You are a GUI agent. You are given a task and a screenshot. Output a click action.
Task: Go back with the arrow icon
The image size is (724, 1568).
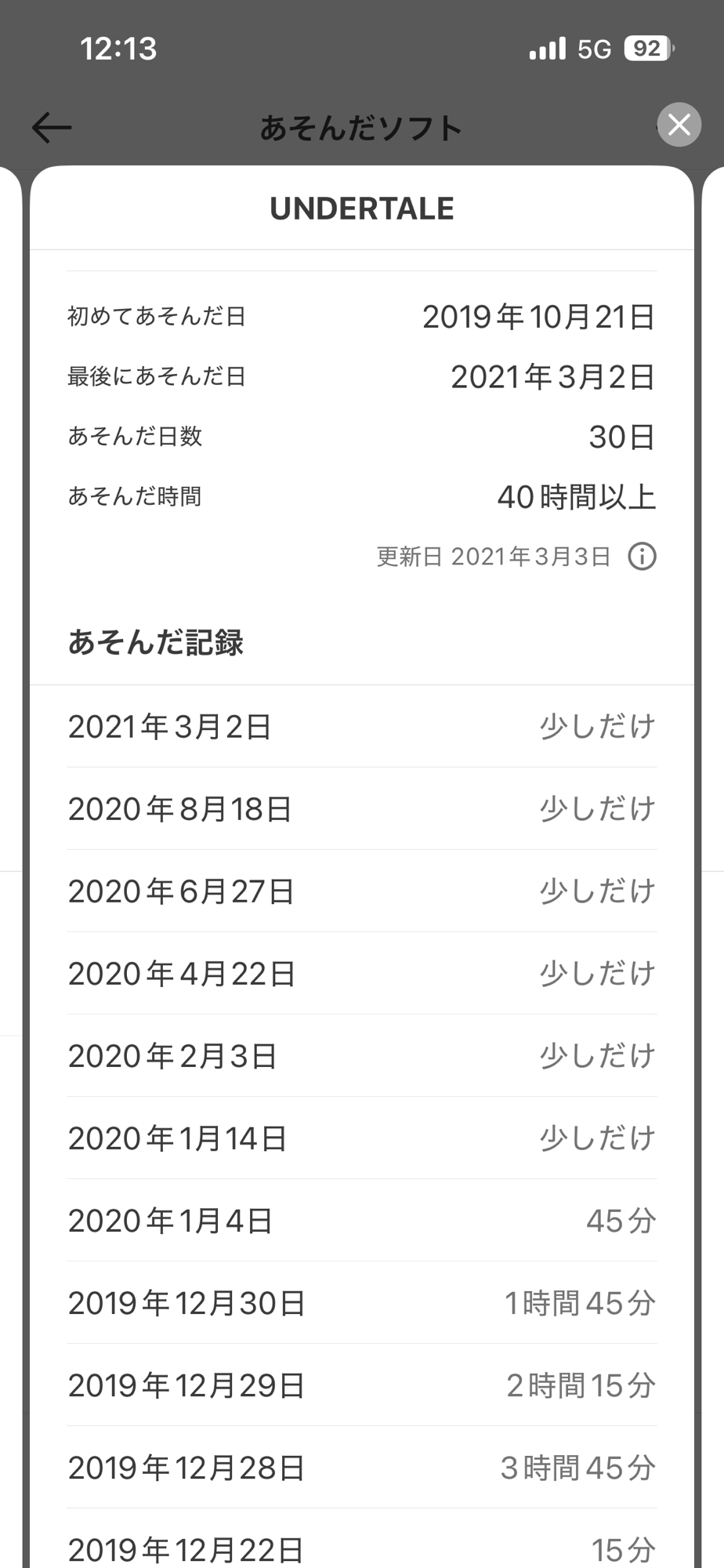(52, 127)
